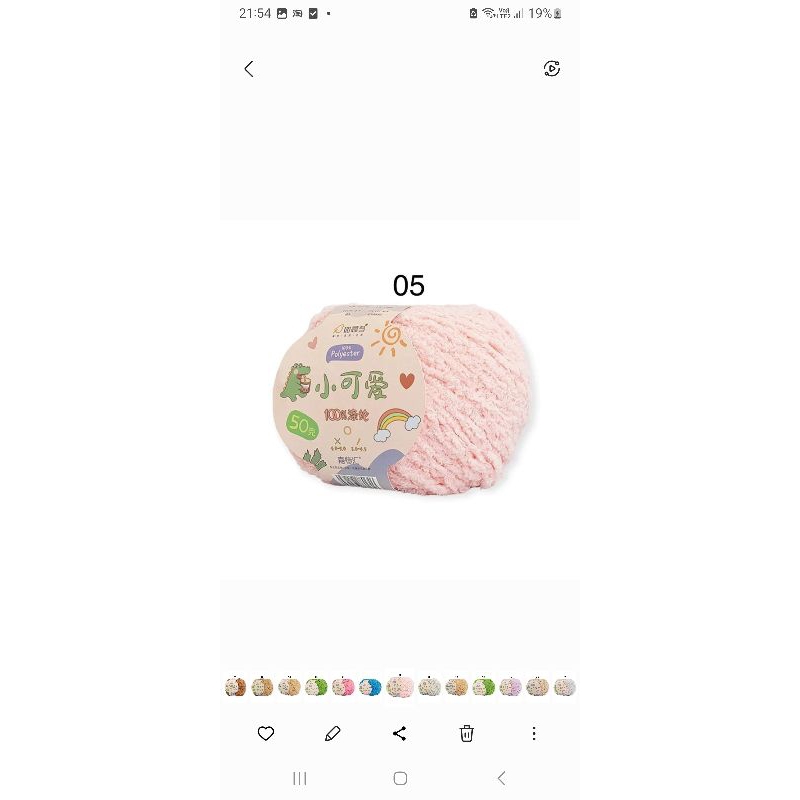This screenshot has width=800, height=800.
Task: Go to the home screen
Action: pos(400,778)
